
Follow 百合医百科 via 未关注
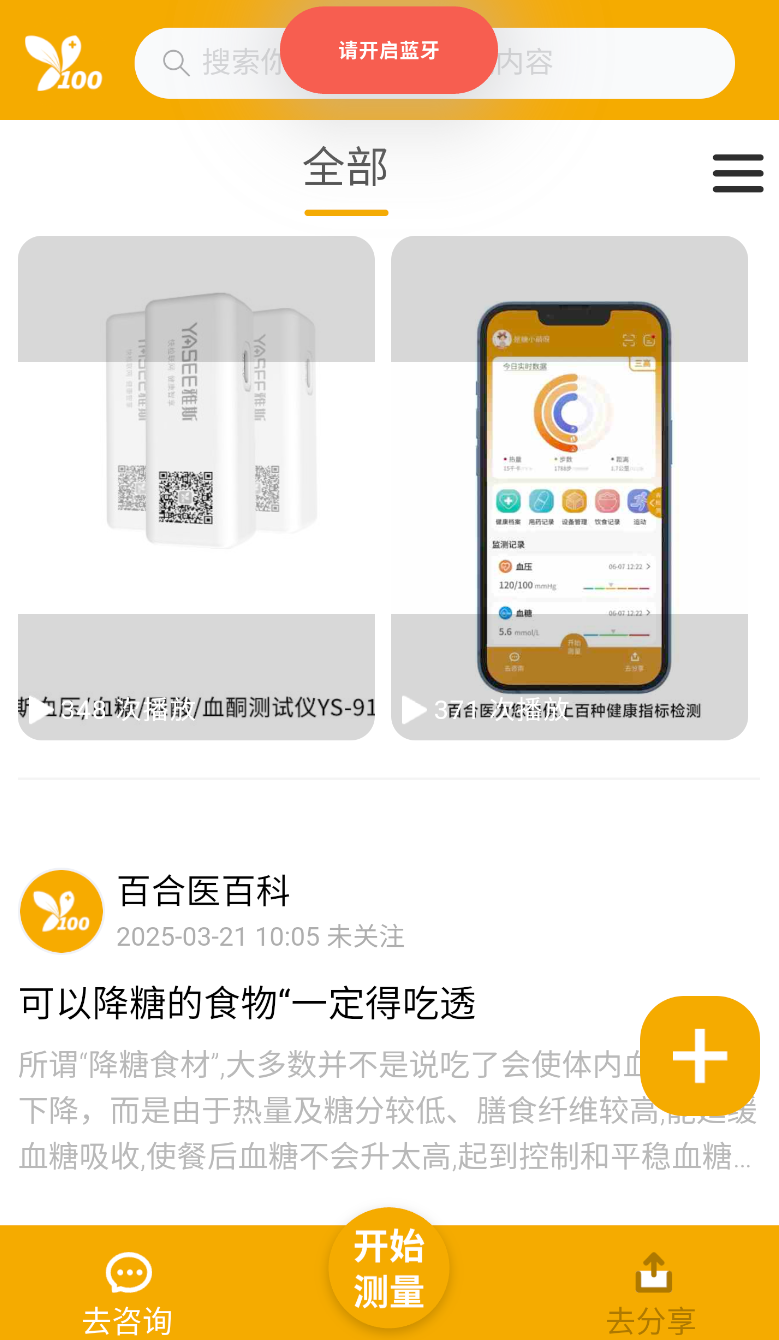(366, 937)
